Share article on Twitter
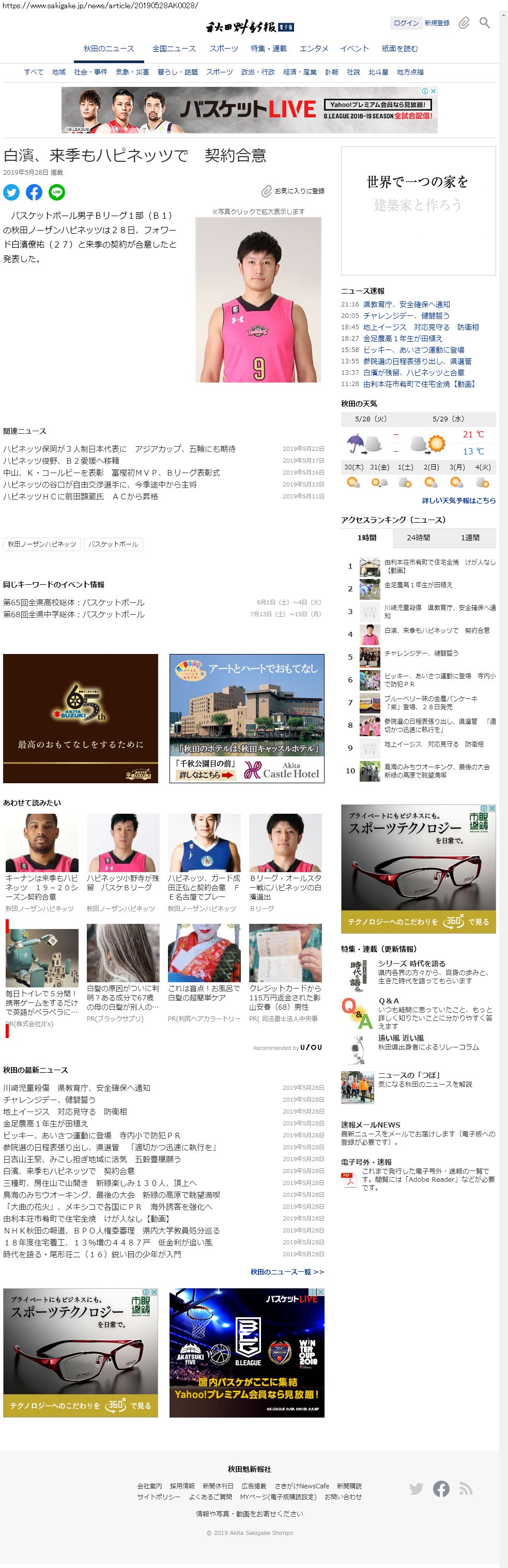Image resolution: width=508 pixels, height=1568 pixels. pos(11,192)
